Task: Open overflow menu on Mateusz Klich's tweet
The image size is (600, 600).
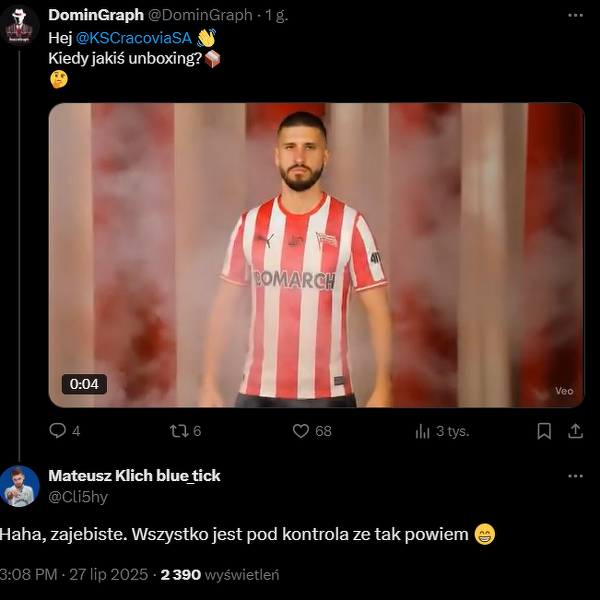Action: pos(575,476)
